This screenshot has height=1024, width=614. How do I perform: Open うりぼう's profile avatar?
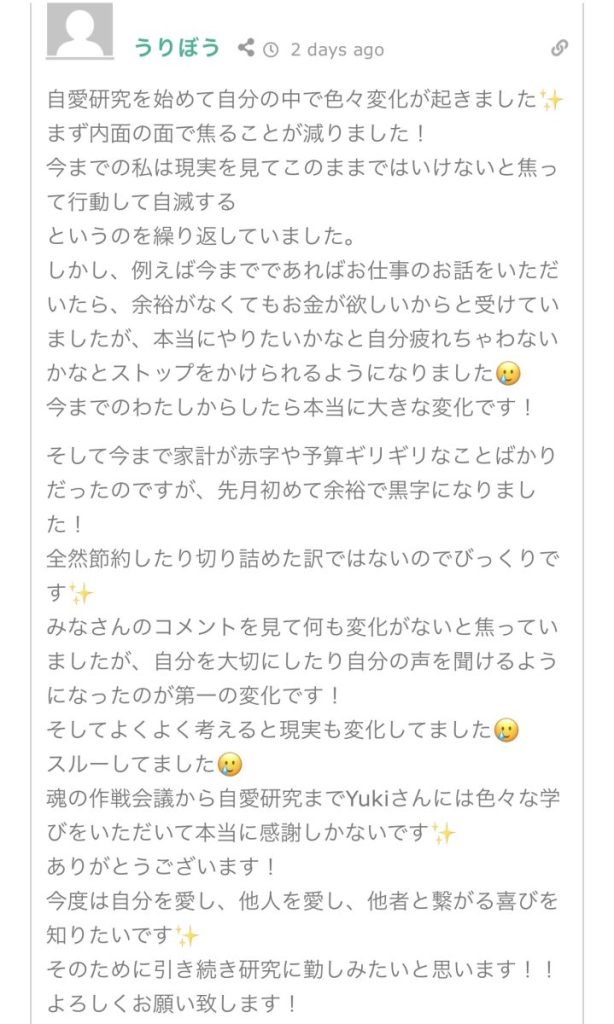[80, 31]
